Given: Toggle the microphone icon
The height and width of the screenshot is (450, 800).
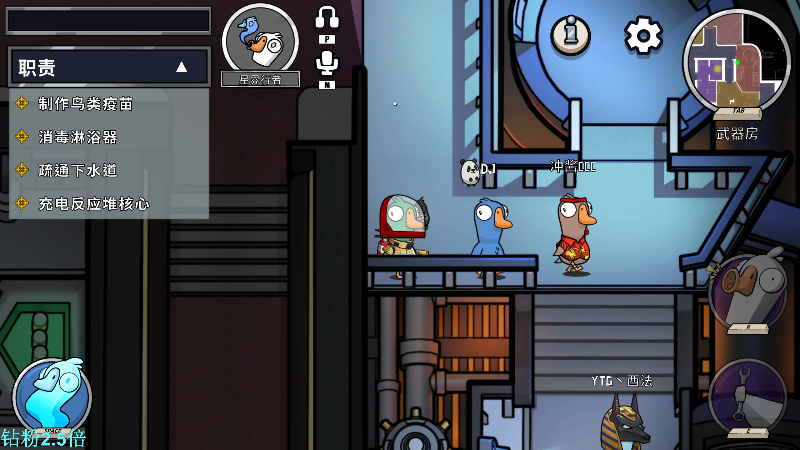Looking at the screenshot, I should click(327, 64).
